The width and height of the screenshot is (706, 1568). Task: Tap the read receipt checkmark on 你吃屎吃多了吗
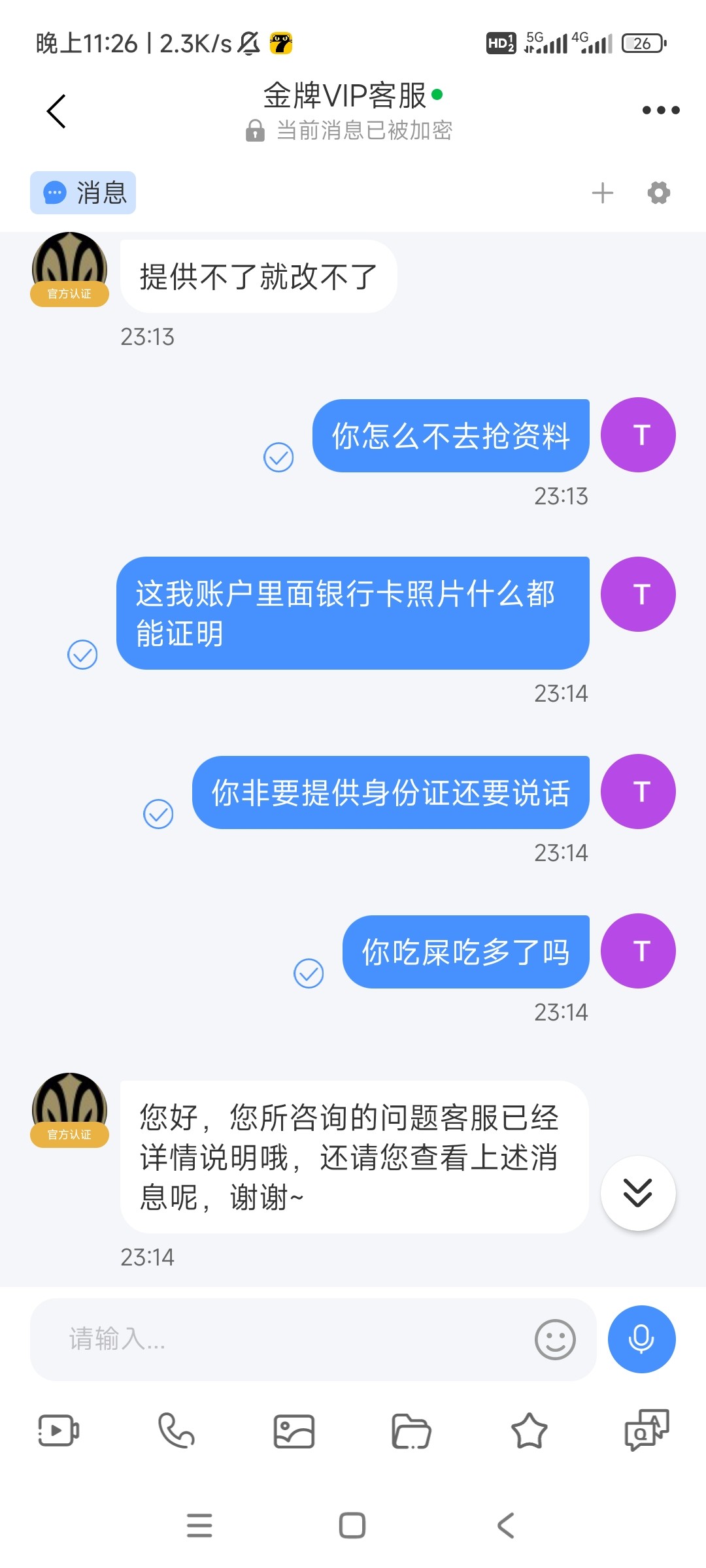(x=309, y=973)
